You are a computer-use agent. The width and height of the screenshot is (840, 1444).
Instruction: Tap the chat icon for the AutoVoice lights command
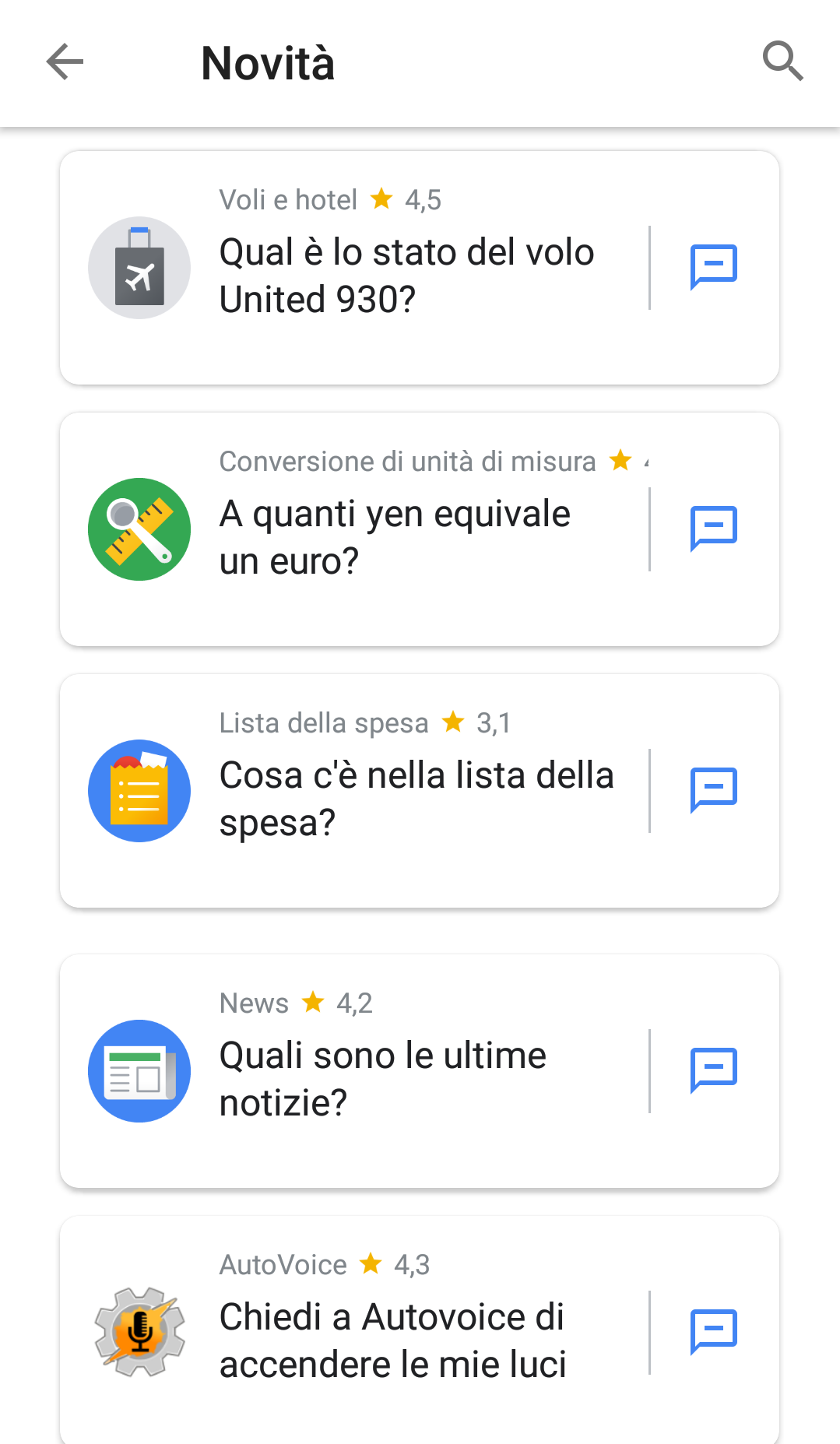coord(714,1332)
